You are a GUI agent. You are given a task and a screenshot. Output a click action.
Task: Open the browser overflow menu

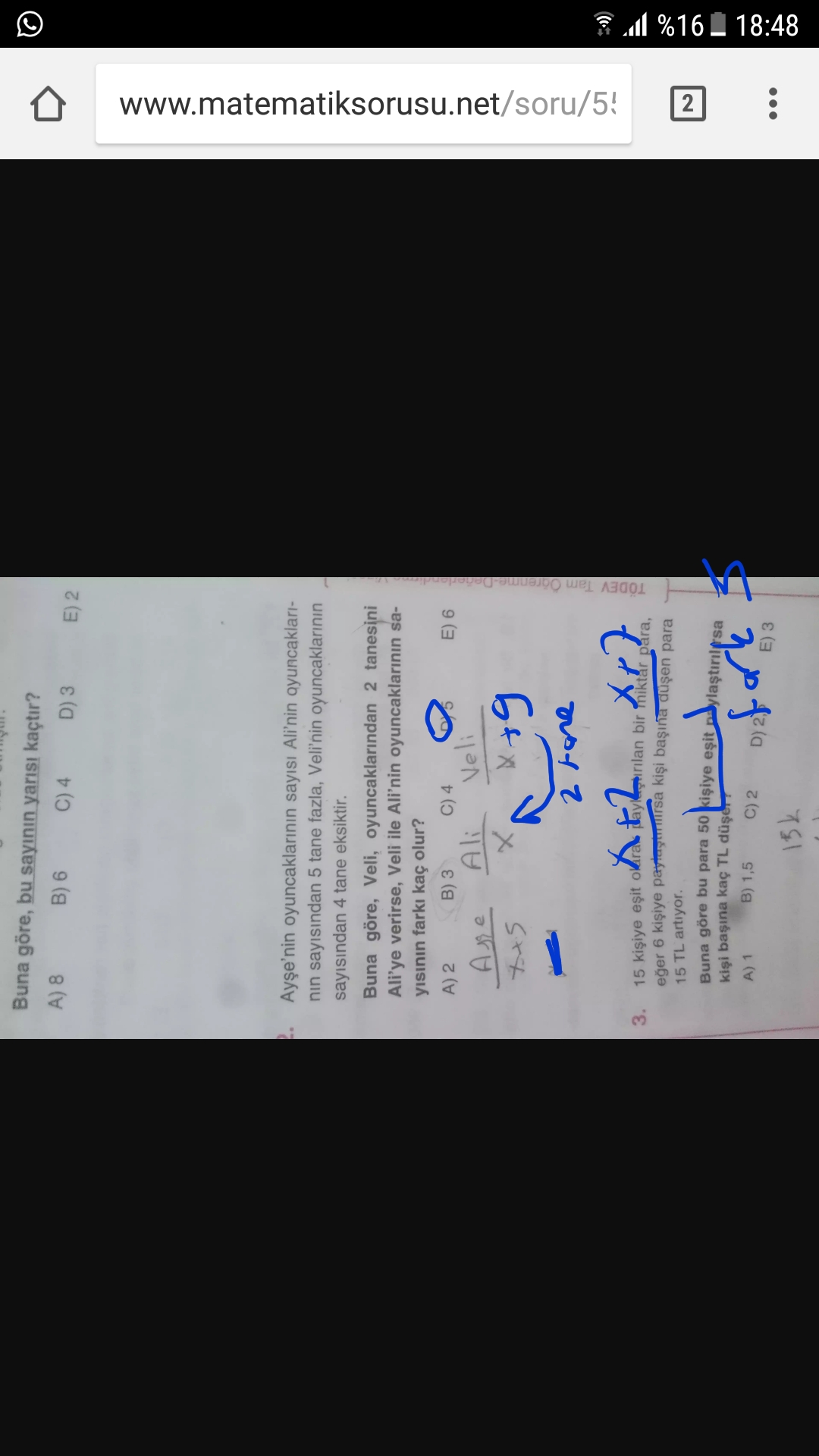pos(773,104)
